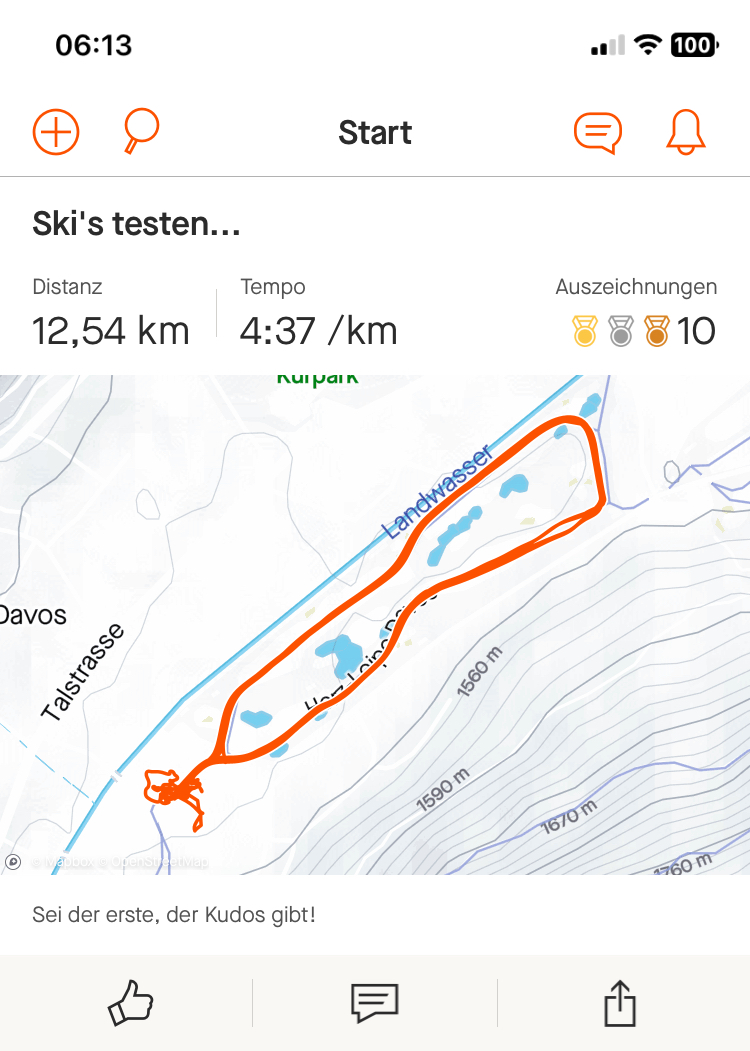Share the activity
Image resolution: width=750 pixels, height=1051 pixels.
(x=620, y=1002)
